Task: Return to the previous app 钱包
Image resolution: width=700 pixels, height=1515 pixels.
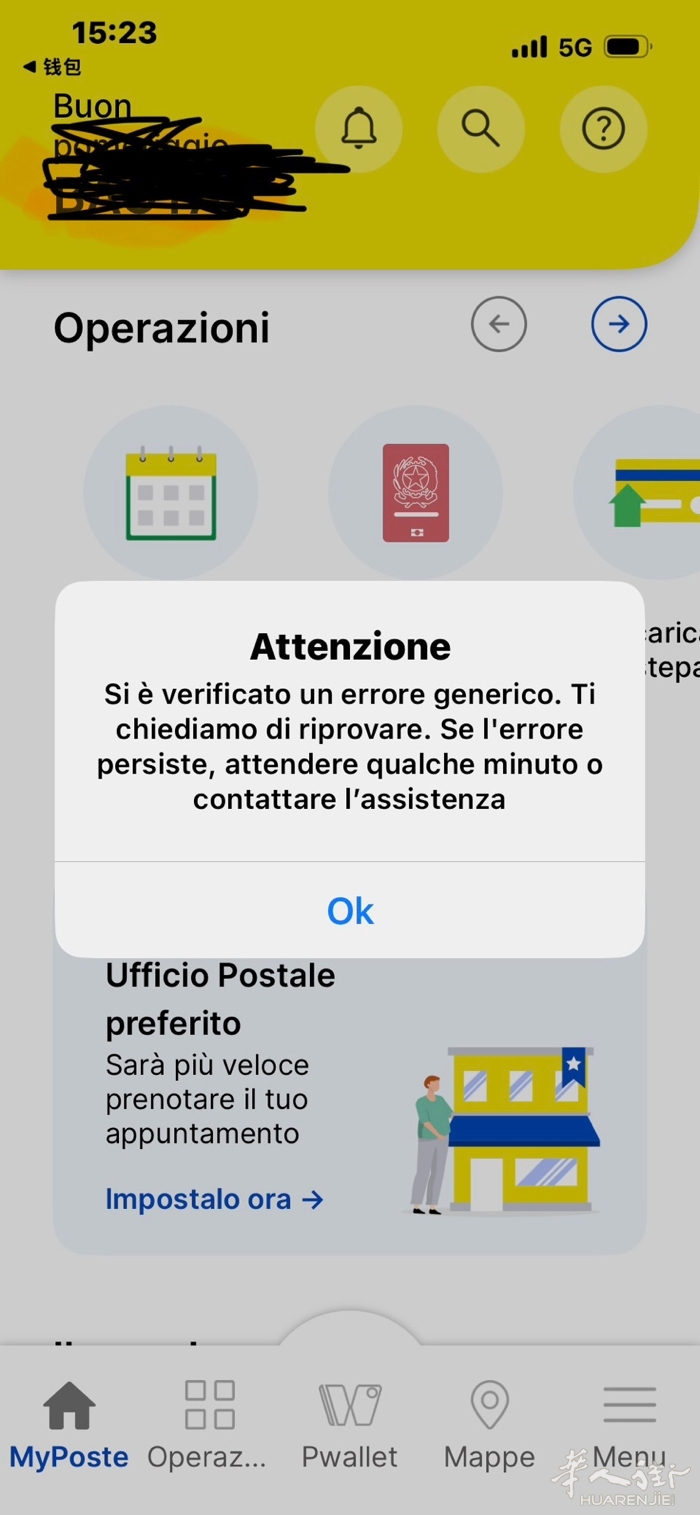Action: [53, 67]
